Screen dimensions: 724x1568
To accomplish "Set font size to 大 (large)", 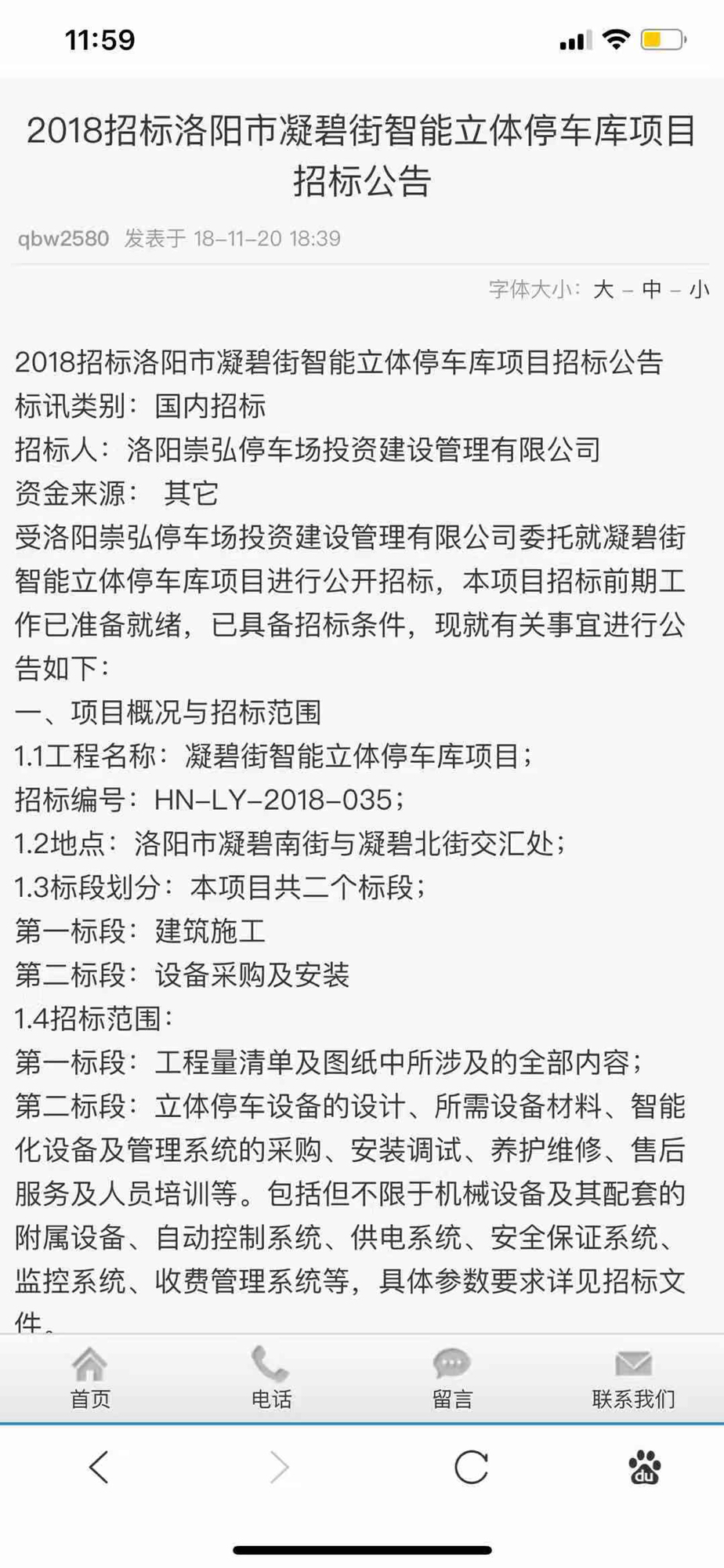I will point(603,289).
